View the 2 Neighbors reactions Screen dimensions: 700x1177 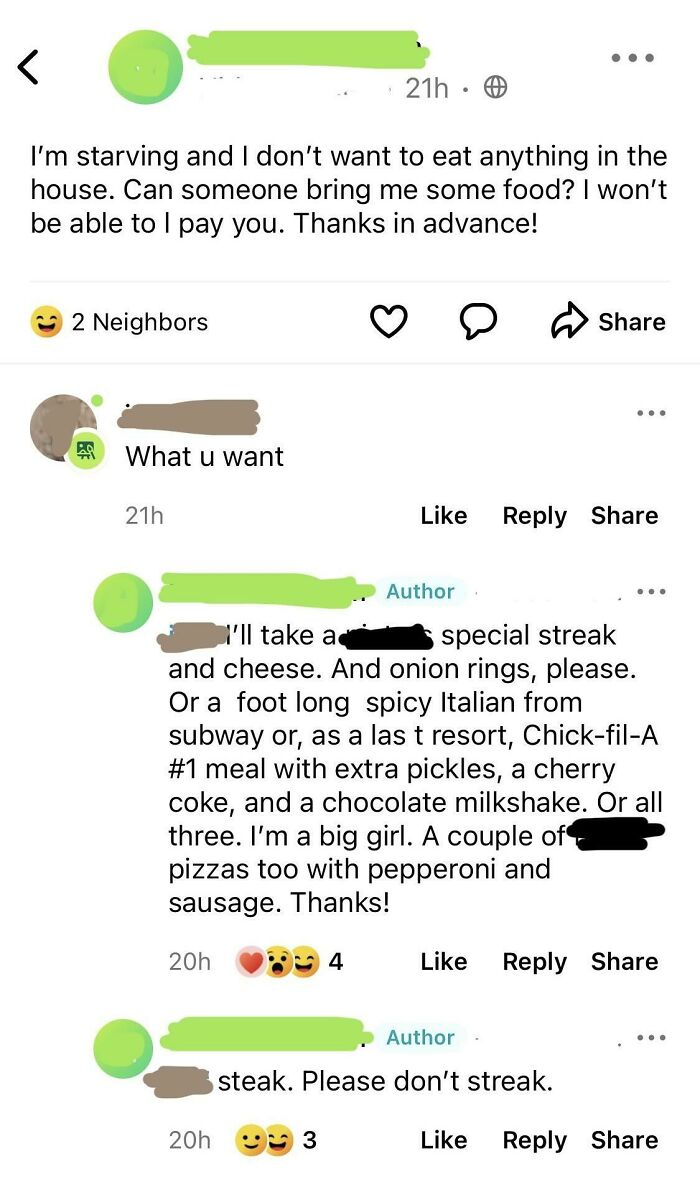[120, 322]
